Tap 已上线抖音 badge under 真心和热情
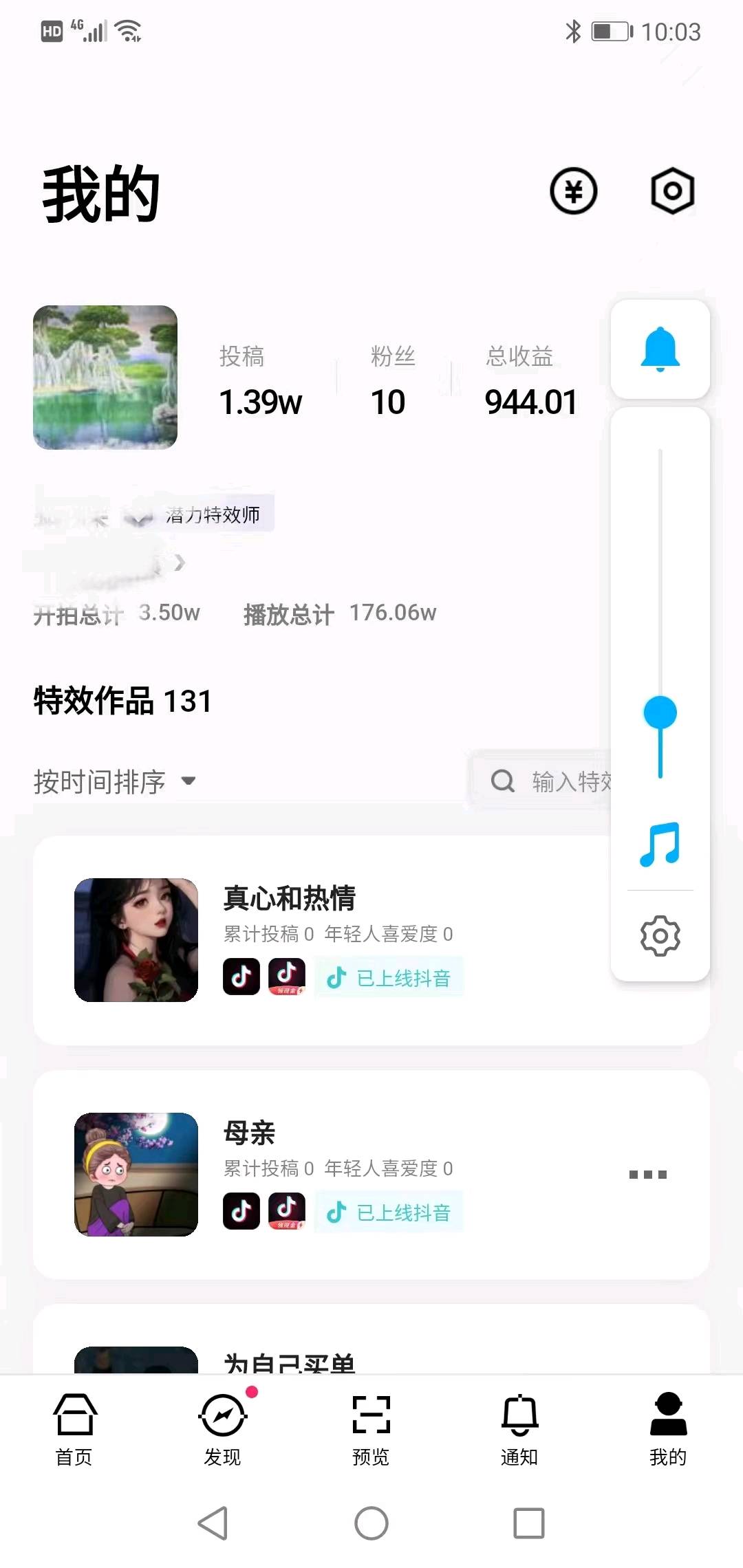 click(389, 977)
